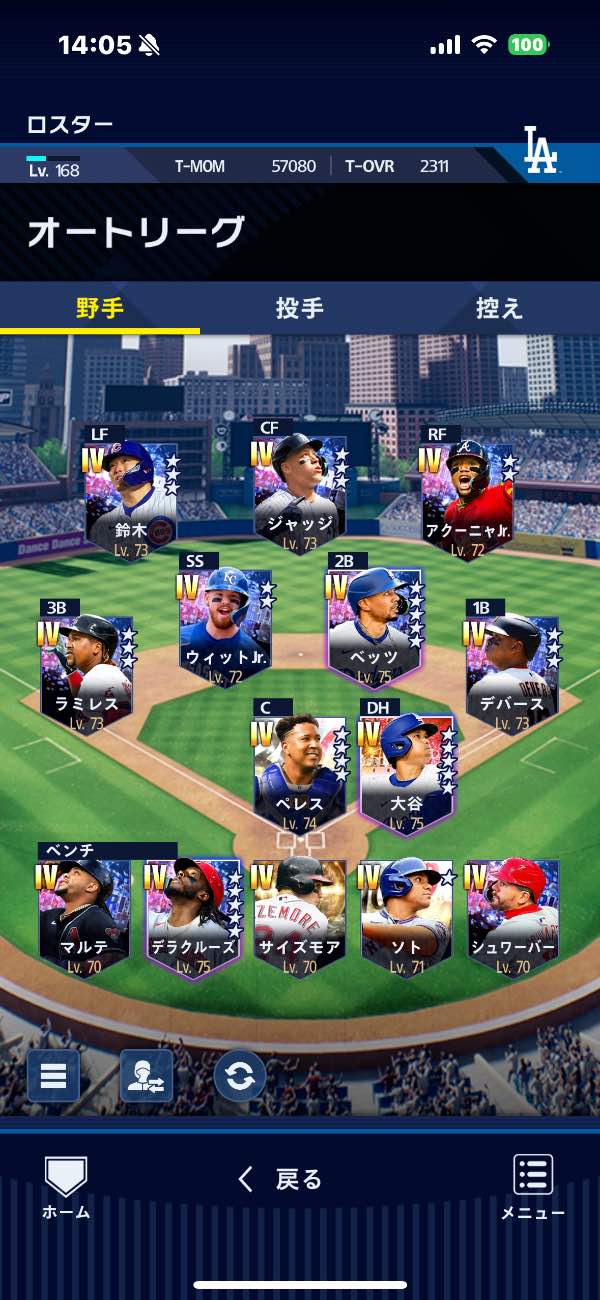The image size is (600, 1300).
Task: Tap the circular refresh icon
Action: click(240, 1076)
